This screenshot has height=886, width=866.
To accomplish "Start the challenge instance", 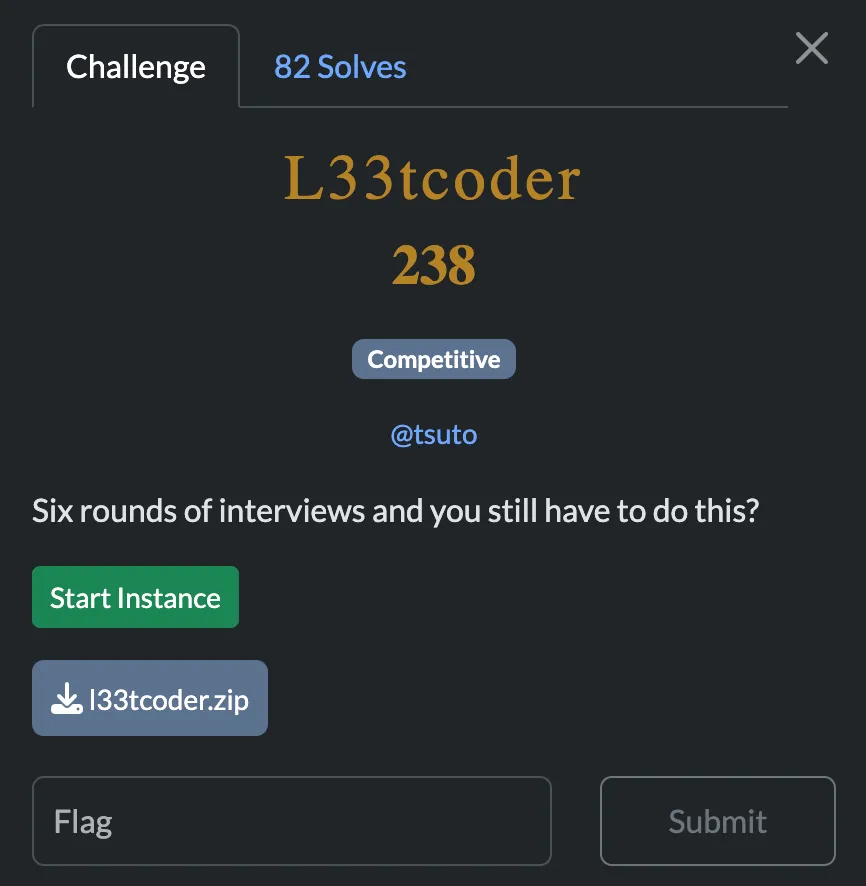I will [135, 597].
